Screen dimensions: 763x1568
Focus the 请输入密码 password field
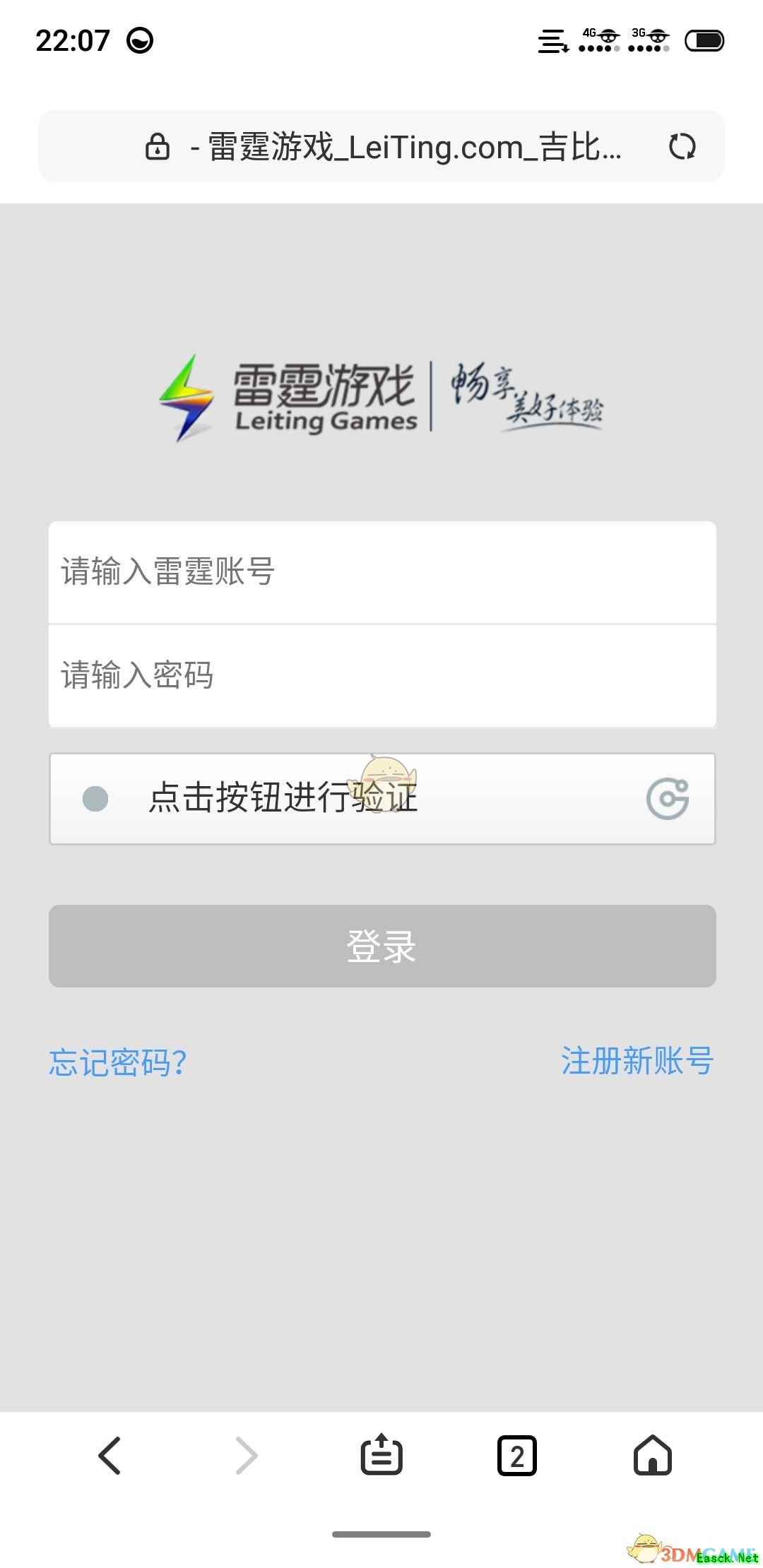tap(381, 675)
